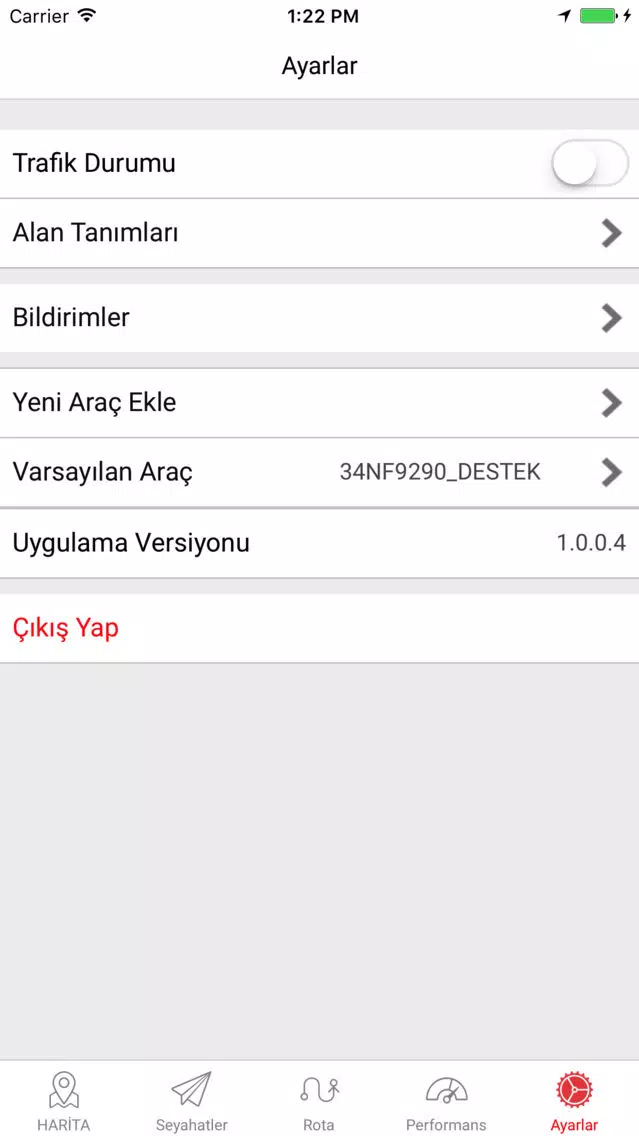Open Alan Tanımları settings
This screenshot has height=1136, width=639.
320,233
